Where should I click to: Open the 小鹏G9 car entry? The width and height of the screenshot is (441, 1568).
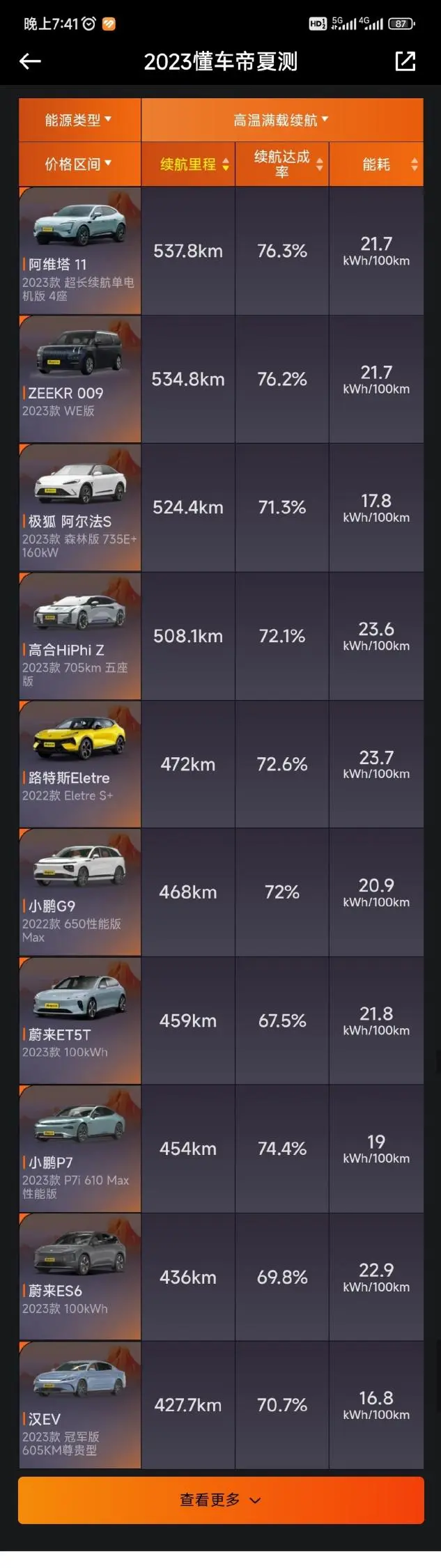tap(80, 892)
